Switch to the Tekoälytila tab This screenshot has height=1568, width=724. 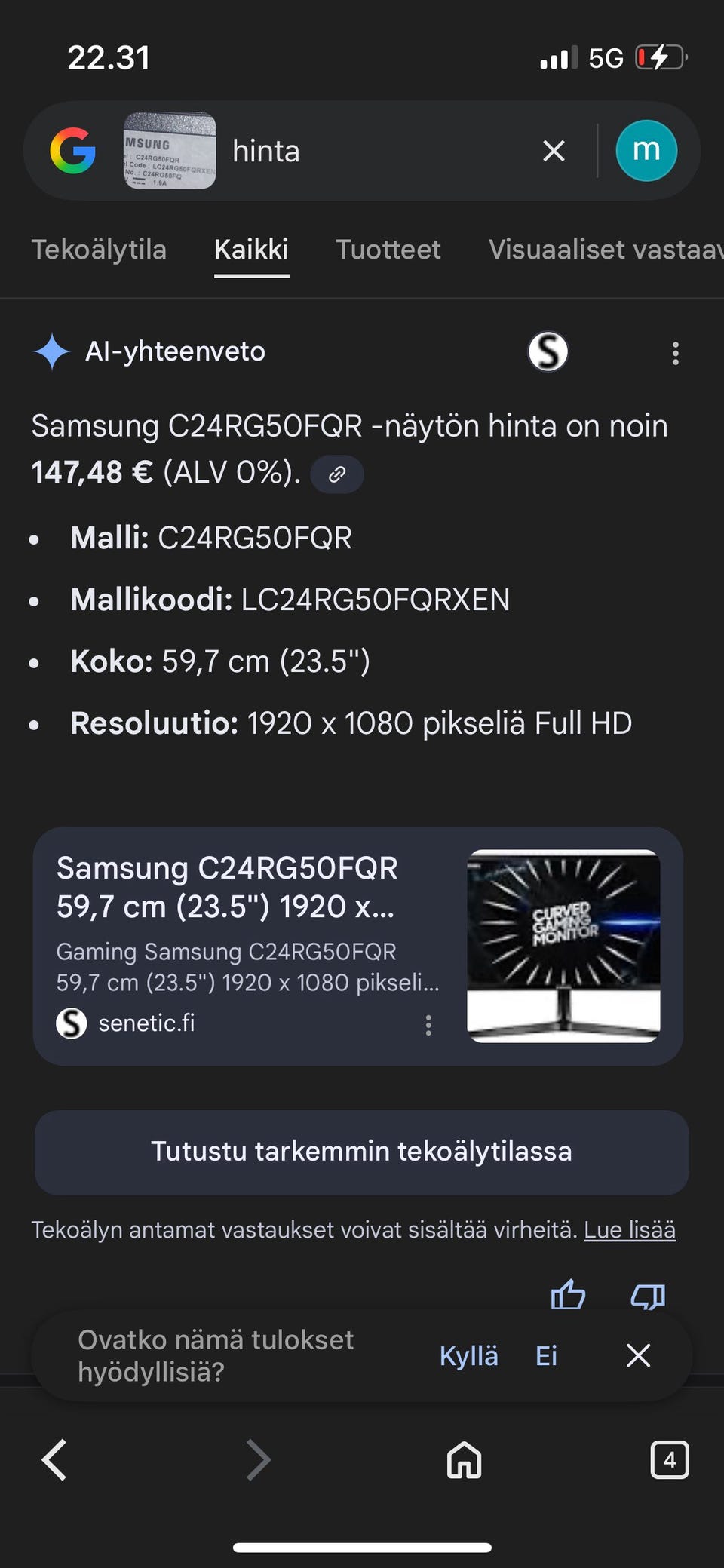99,250
